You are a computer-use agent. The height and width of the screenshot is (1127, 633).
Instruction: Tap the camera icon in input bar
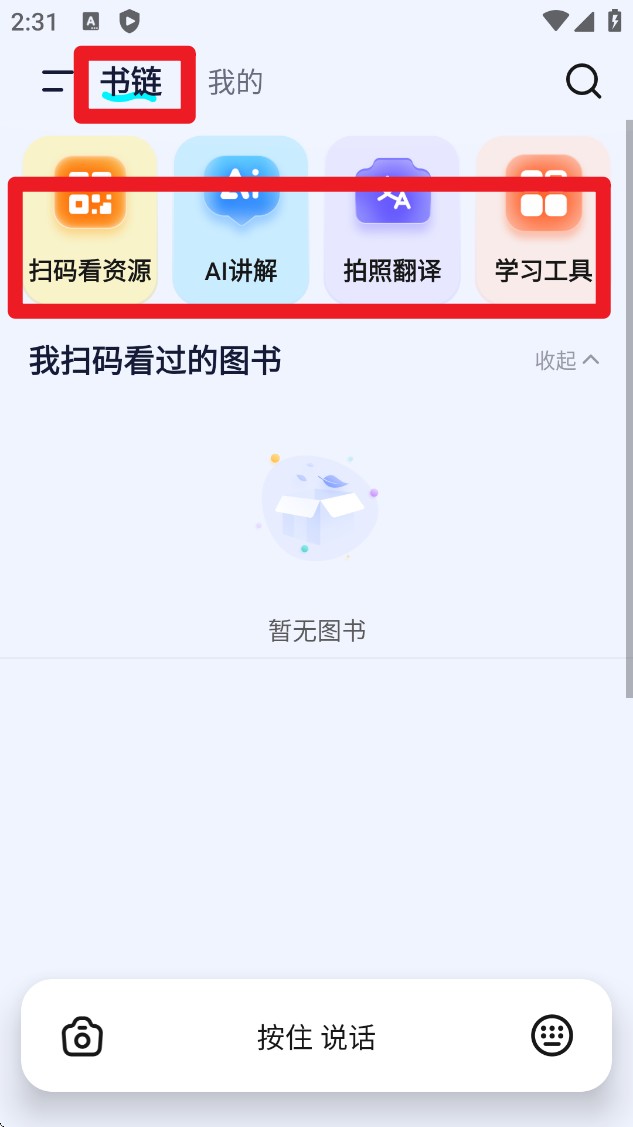[82, 1037]
